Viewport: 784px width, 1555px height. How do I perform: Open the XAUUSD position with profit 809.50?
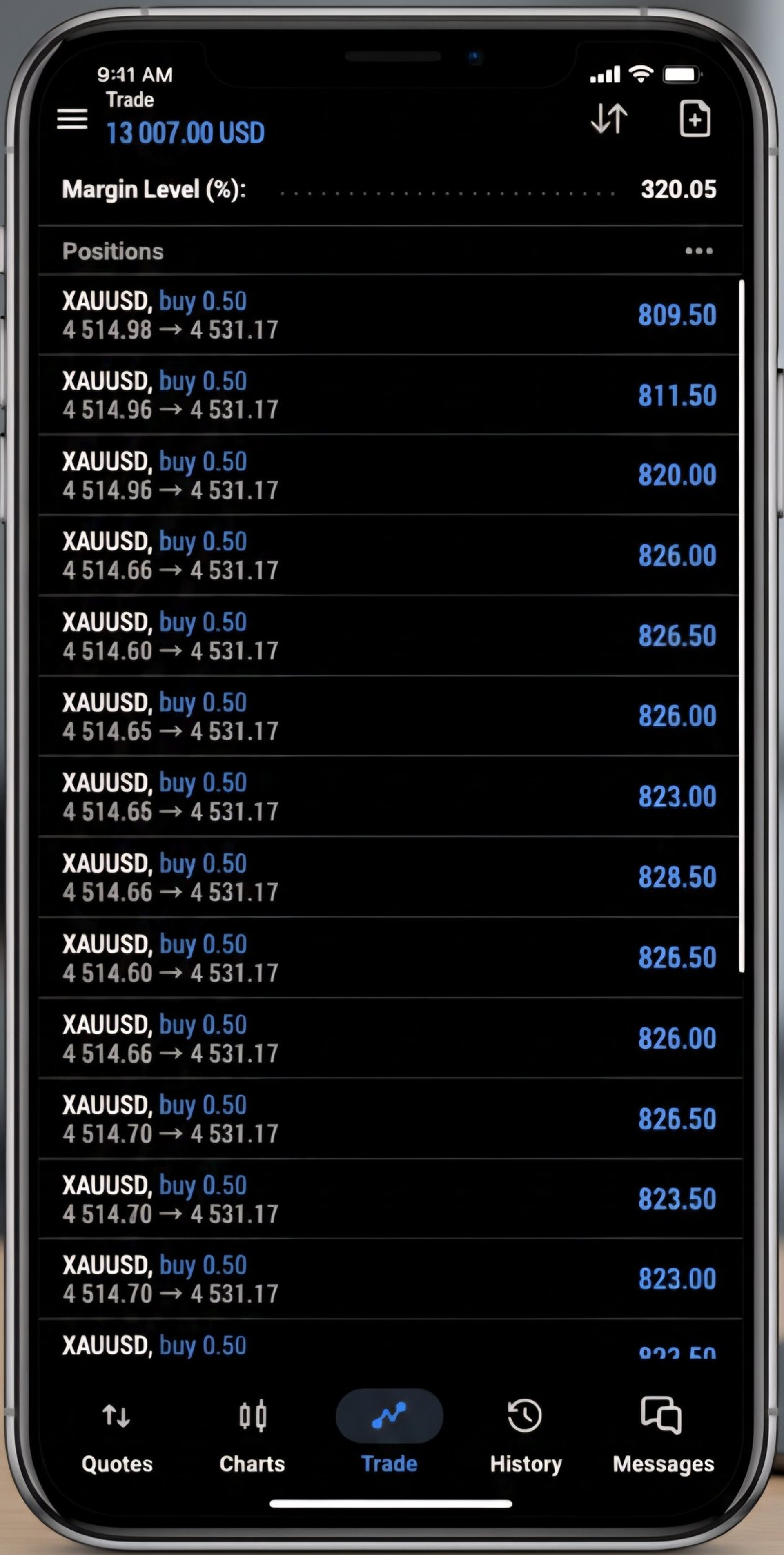[x=389, y=315]
